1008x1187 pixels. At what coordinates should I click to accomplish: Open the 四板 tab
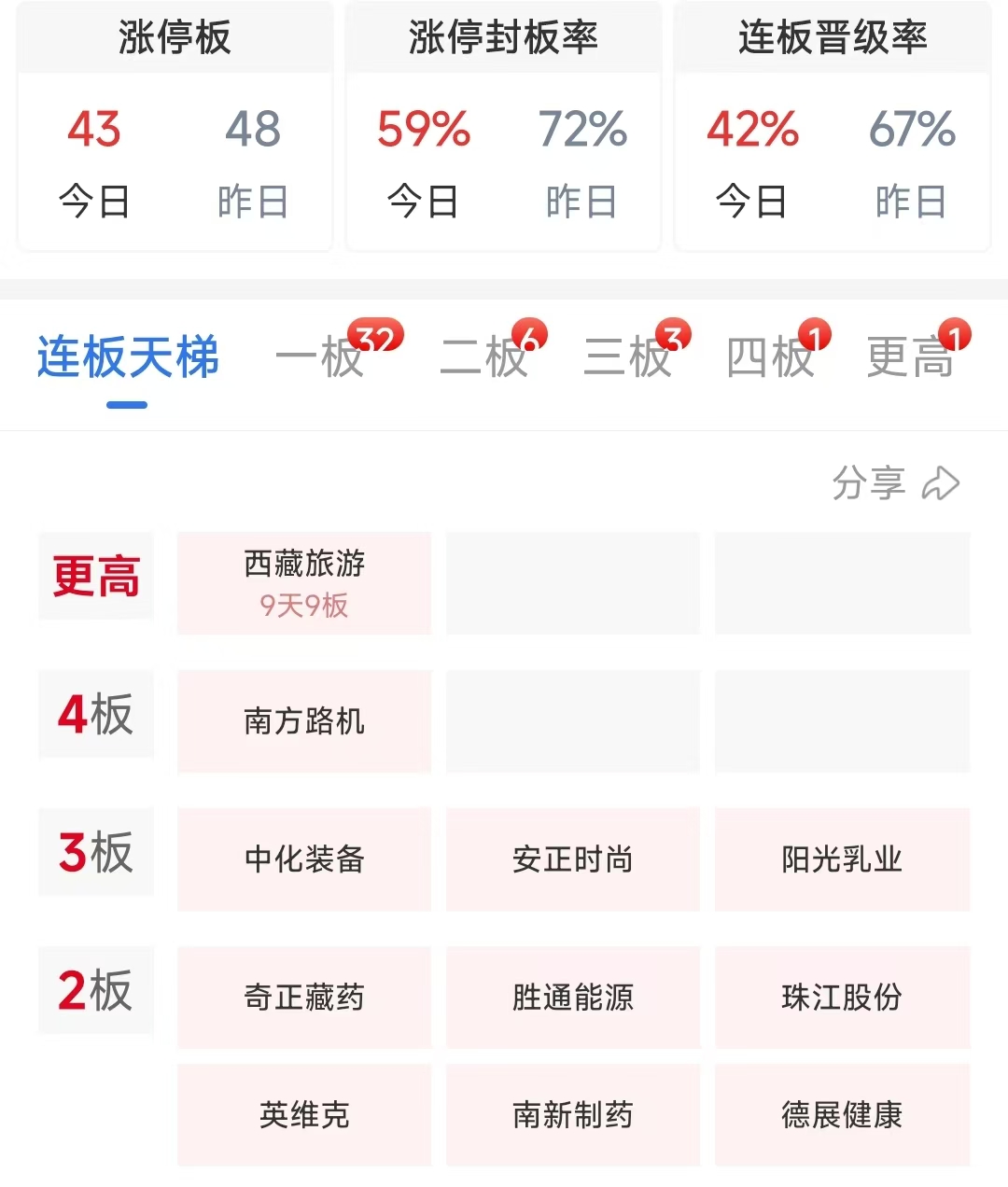click(x=771, y=357)
